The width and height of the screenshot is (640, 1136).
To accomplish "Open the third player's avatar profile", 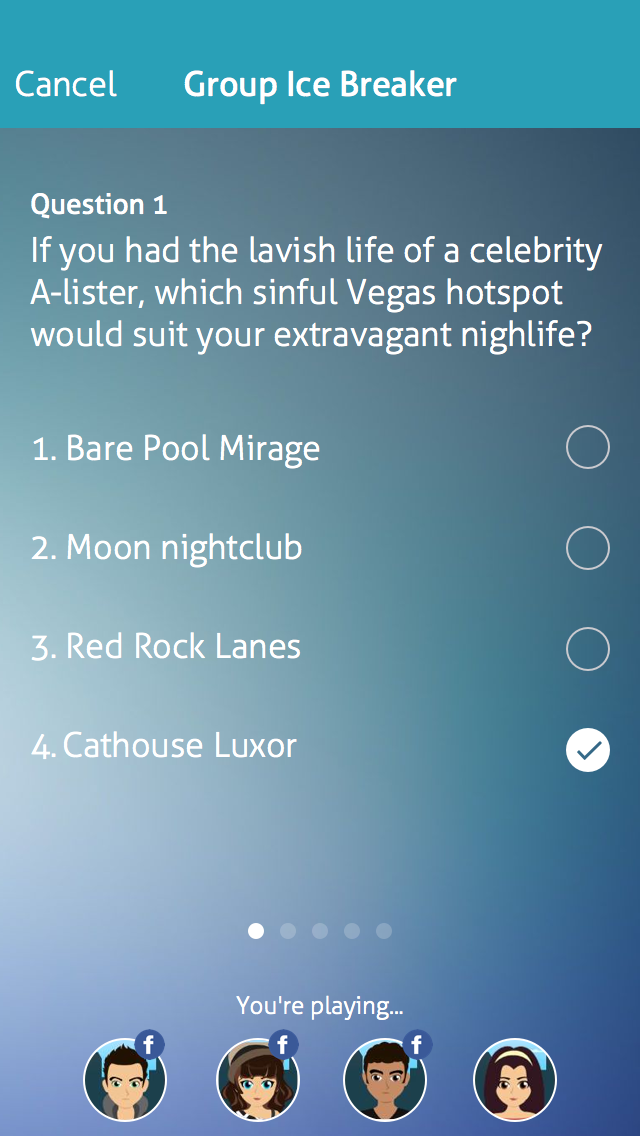I will tap(385, 1080).
